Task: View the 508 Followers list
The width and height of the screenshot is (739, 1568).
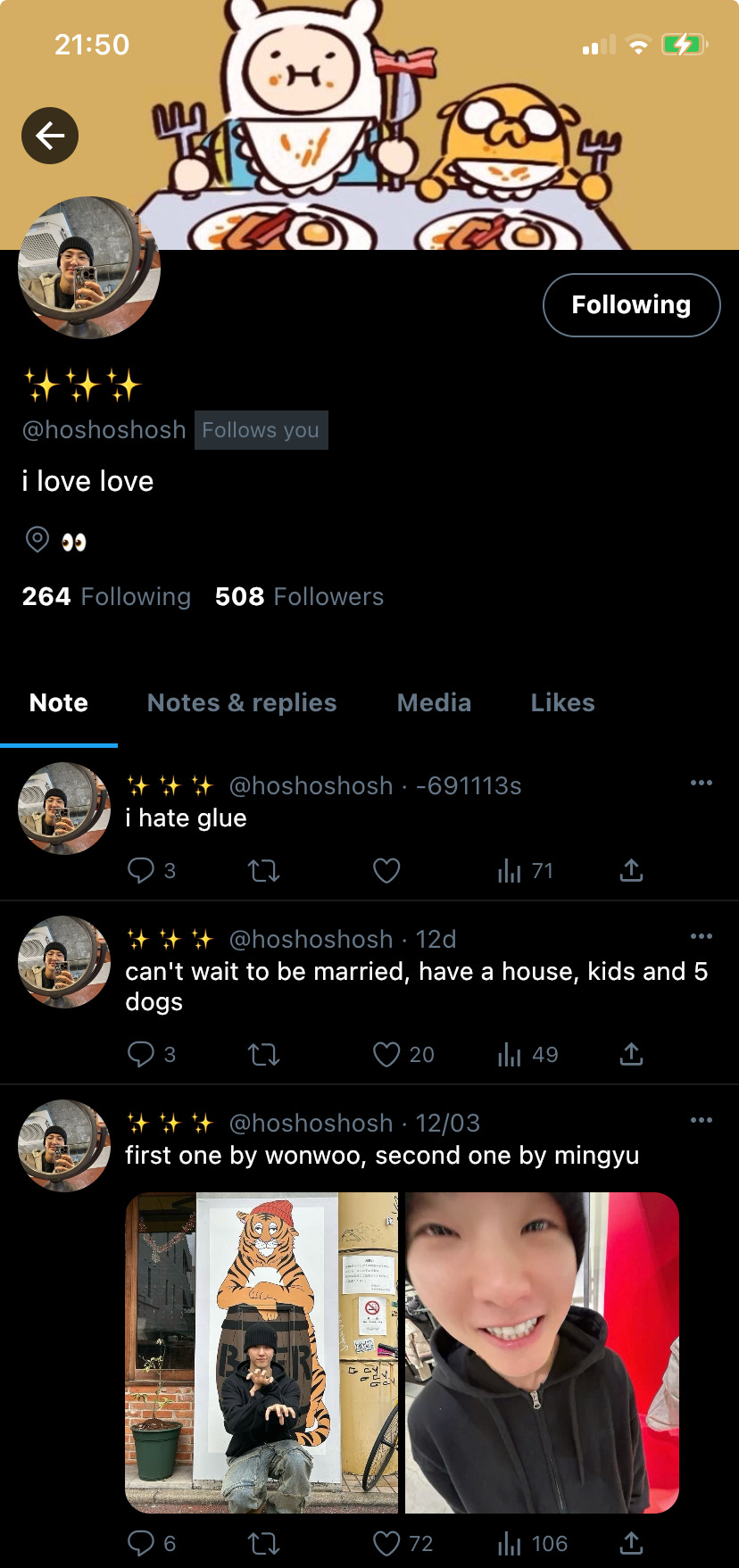Action: pos(299,596)
